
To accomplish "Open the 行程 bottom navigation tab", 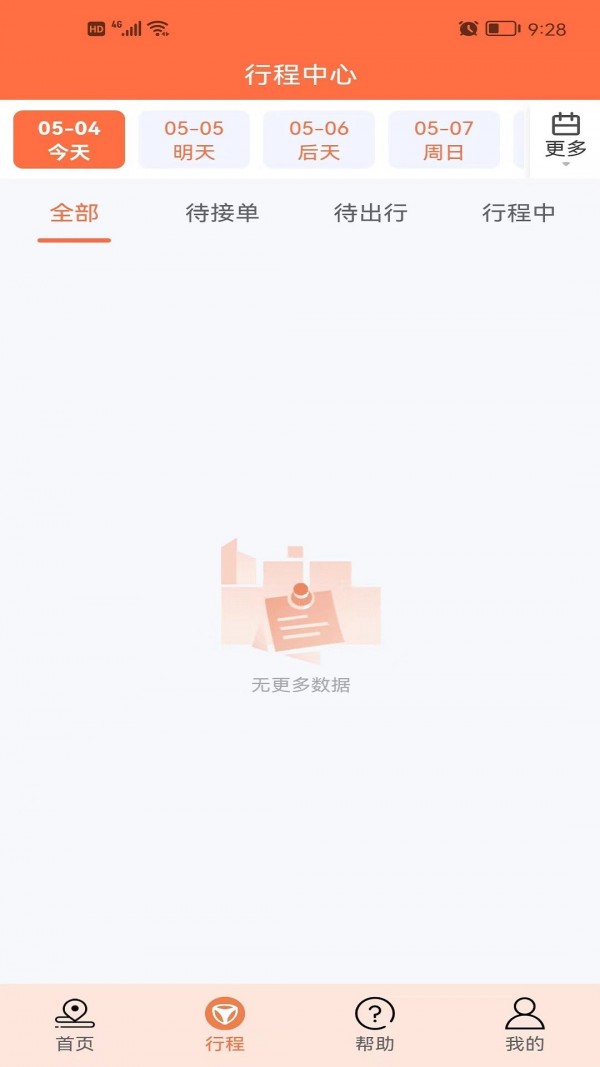I will [225, 1025].
